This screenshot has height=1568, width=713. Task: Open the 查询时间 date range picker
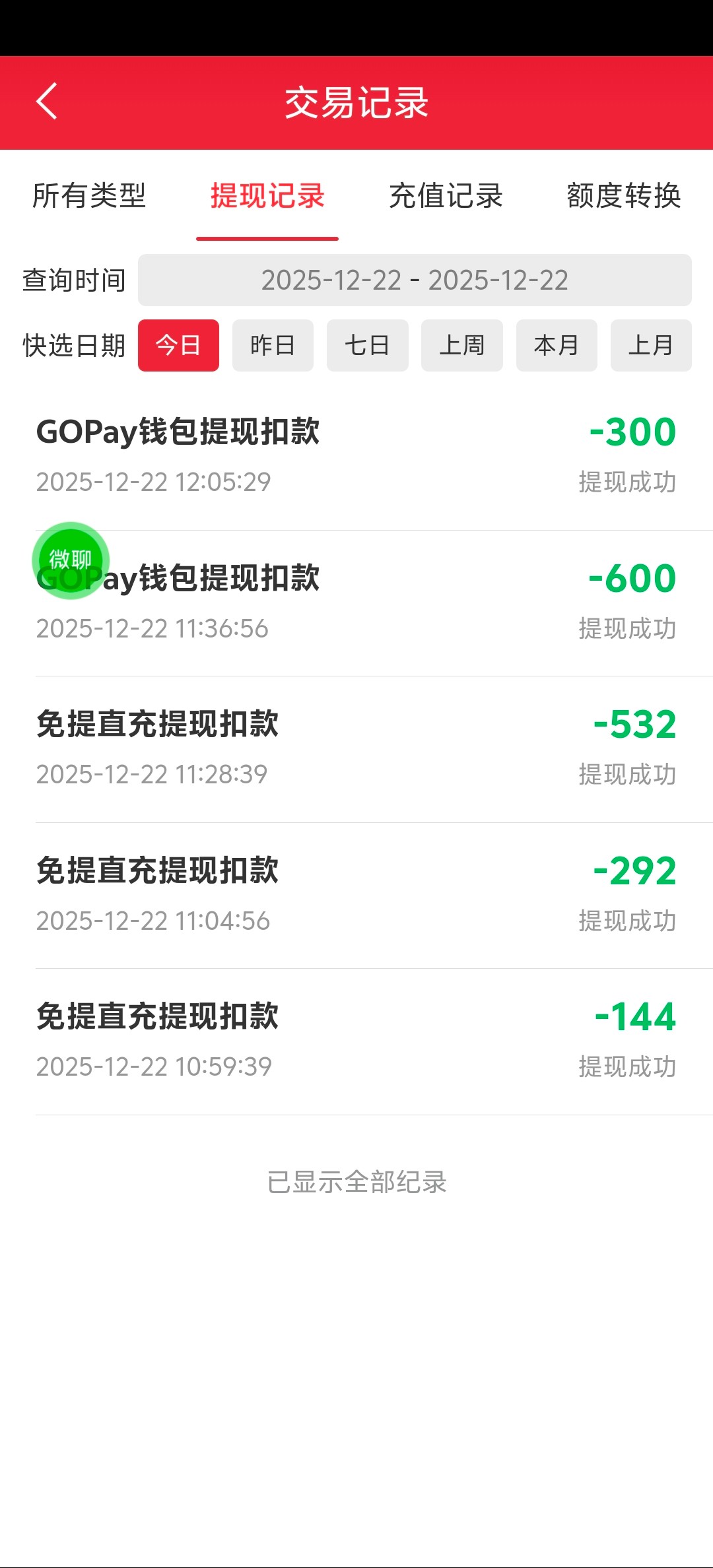415,280
